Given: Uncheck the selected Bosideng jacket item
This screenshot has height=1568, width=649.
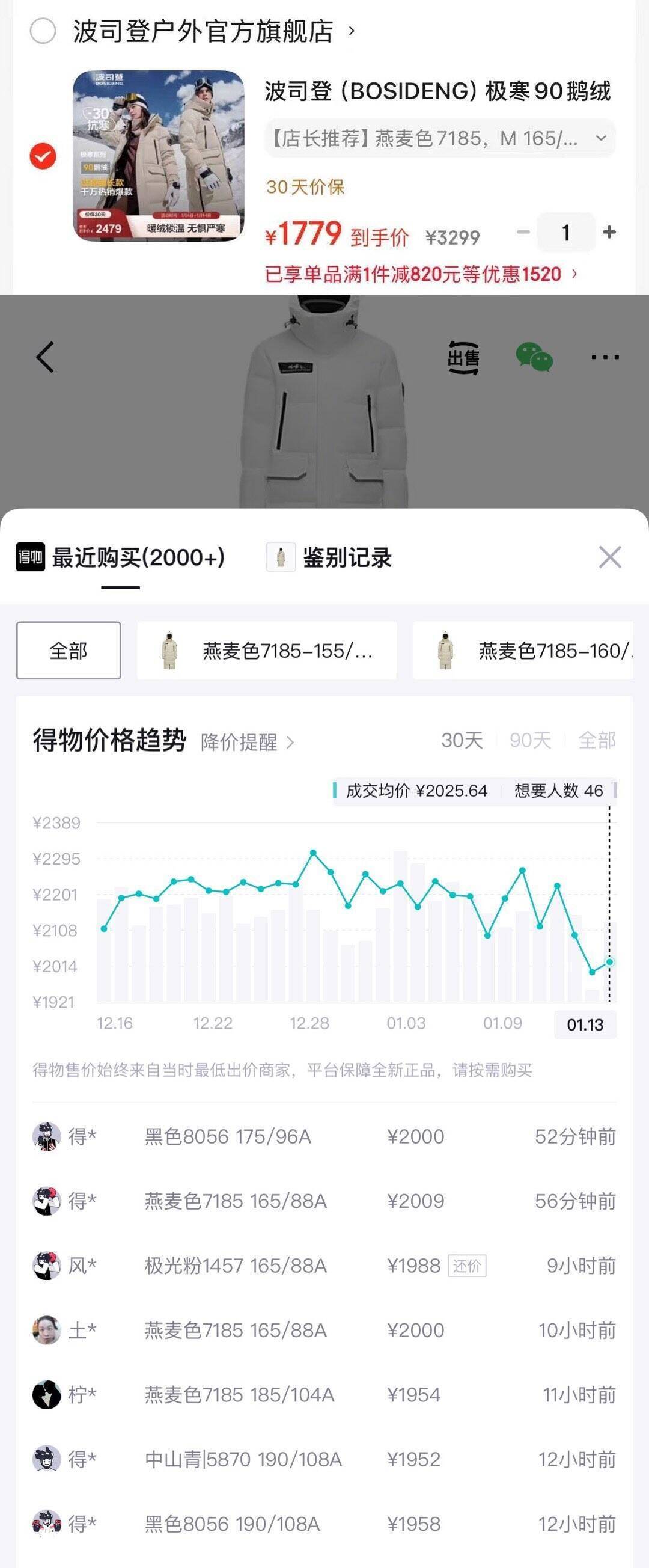Looking at the screenshot, I should pyautogui.click(x=43, y=156).
